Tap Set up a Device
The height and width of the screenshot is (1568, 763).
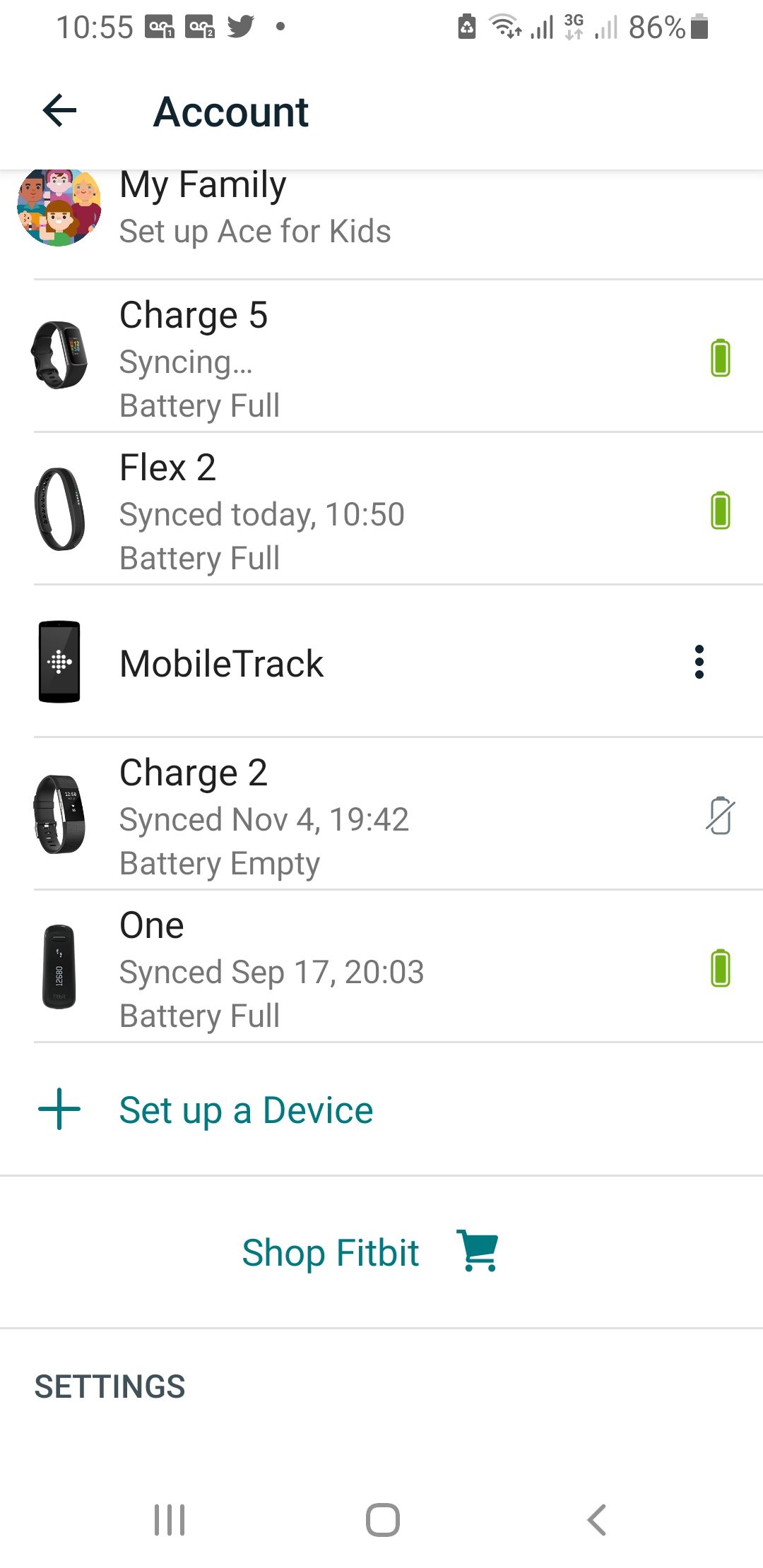pyautogui.click(x=244, y=1110)
